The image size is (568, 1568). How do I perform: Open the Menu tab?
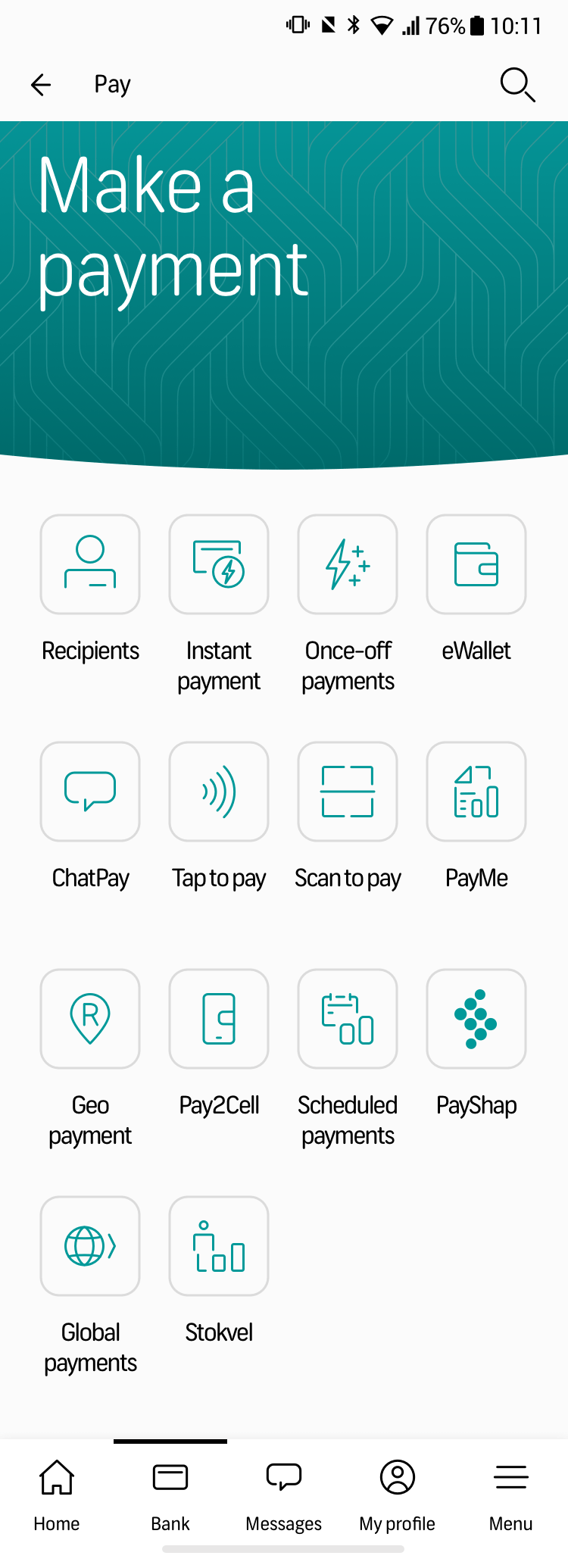click(511, 1494)
